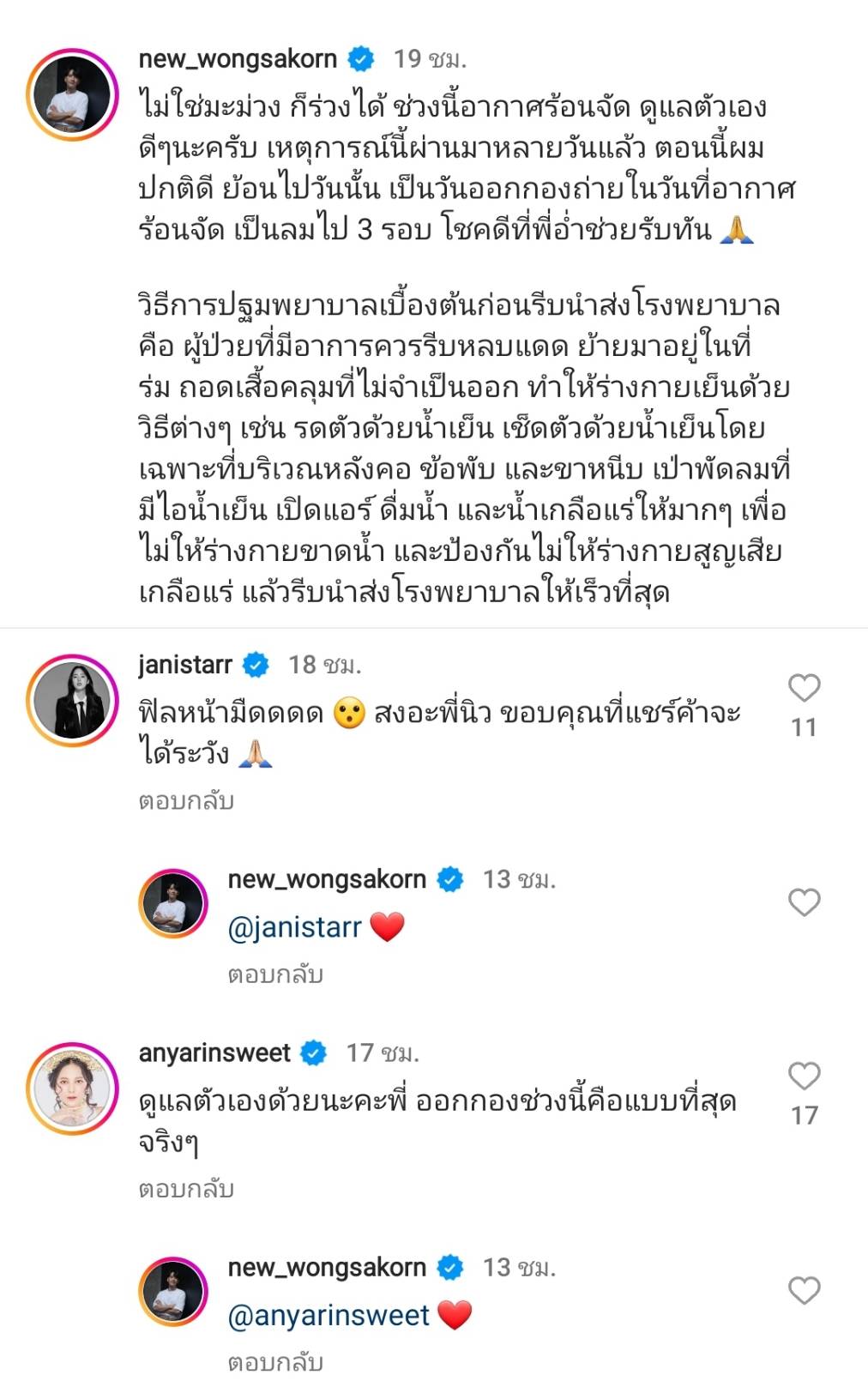Click new_wongsakorn's verified badge
868x1387 pixels.
tap(360, 58)
